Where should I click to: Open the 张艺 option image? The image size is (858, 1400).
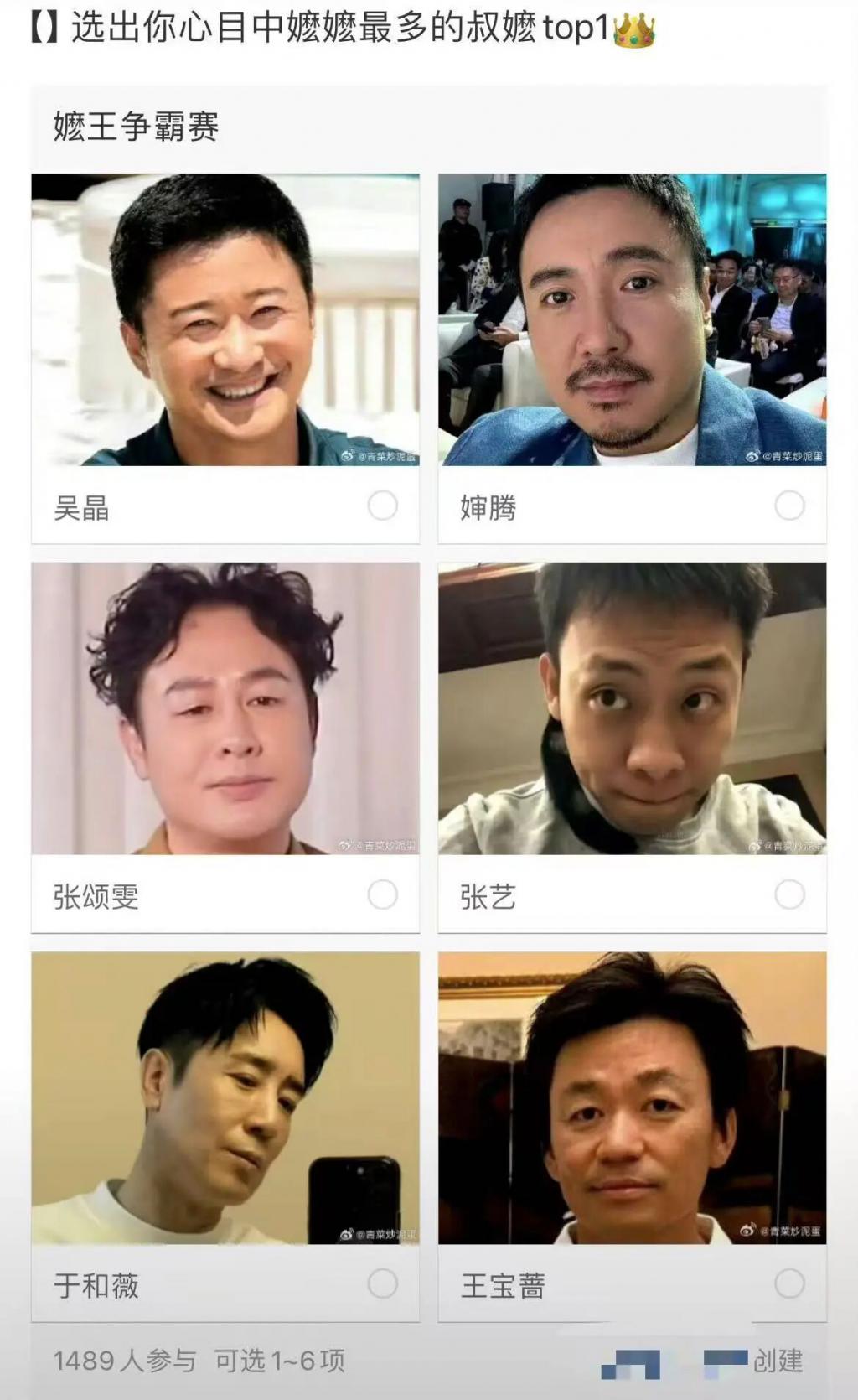tap(632, 708)
